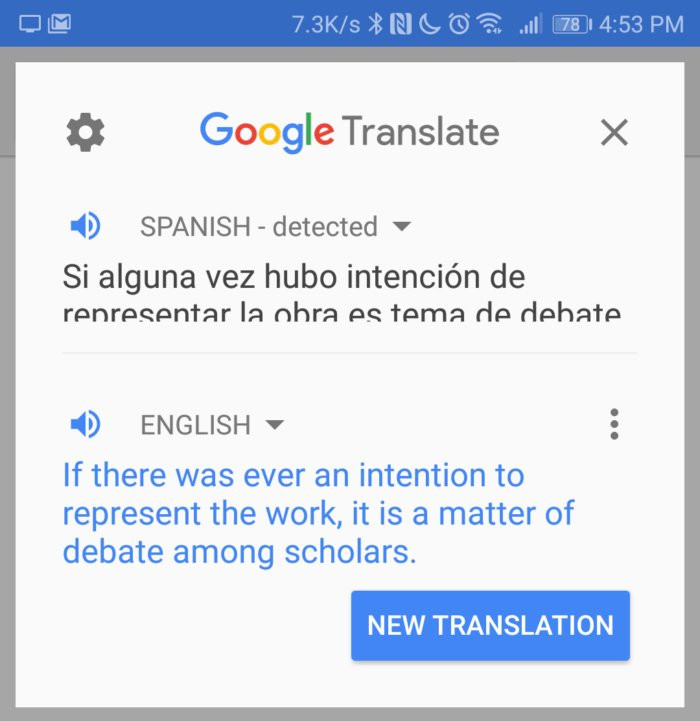Open the translation overflow menu
The width and height of the screenshot is (700, 721).
pyautogui.click(x=614, y=424)
